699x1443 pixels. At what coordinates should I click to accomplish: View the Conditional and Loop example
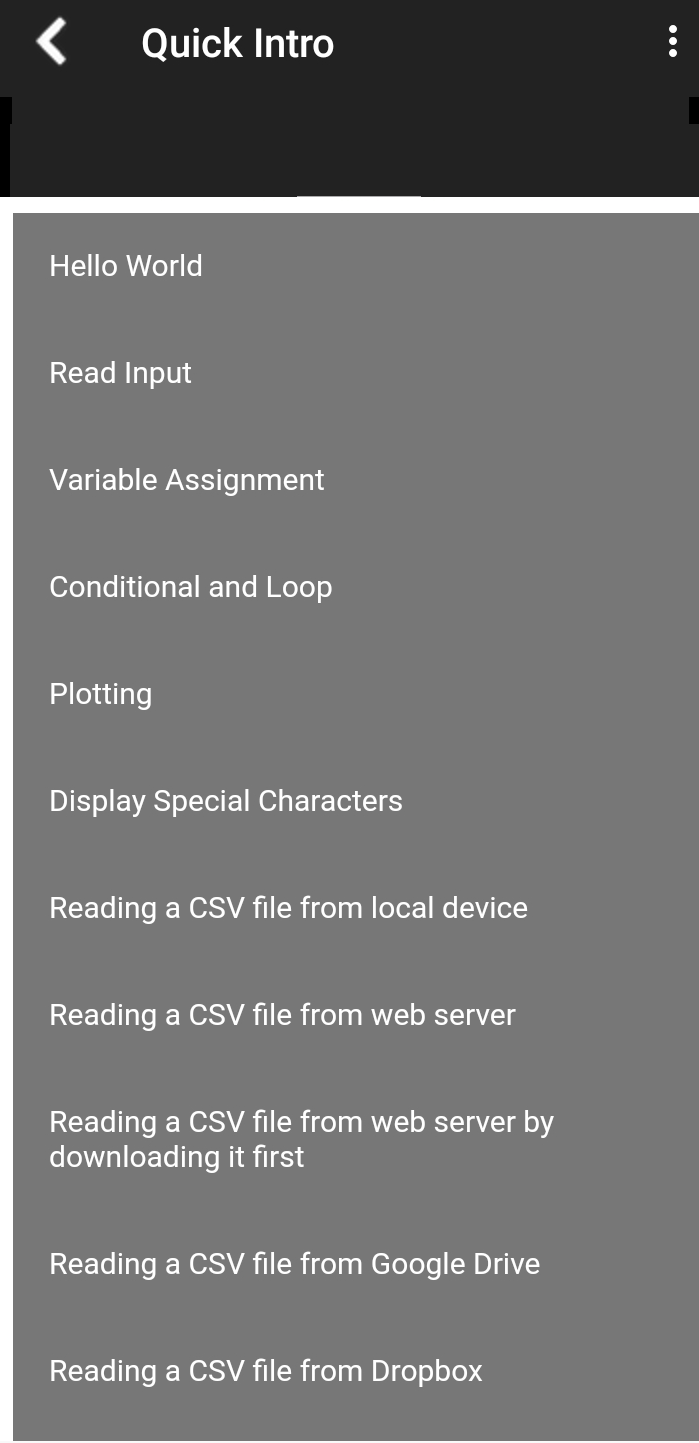pos(190,587)
